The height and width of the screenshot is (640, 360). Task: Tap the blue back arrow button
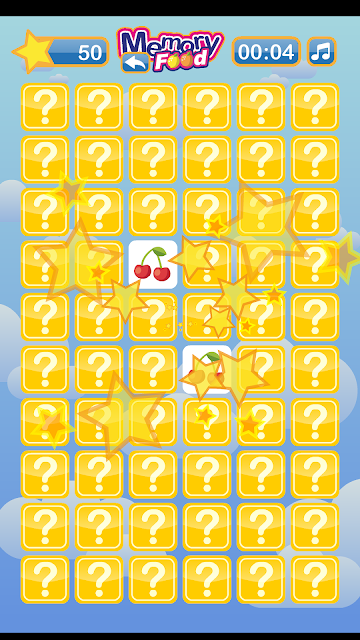point(136,62)
